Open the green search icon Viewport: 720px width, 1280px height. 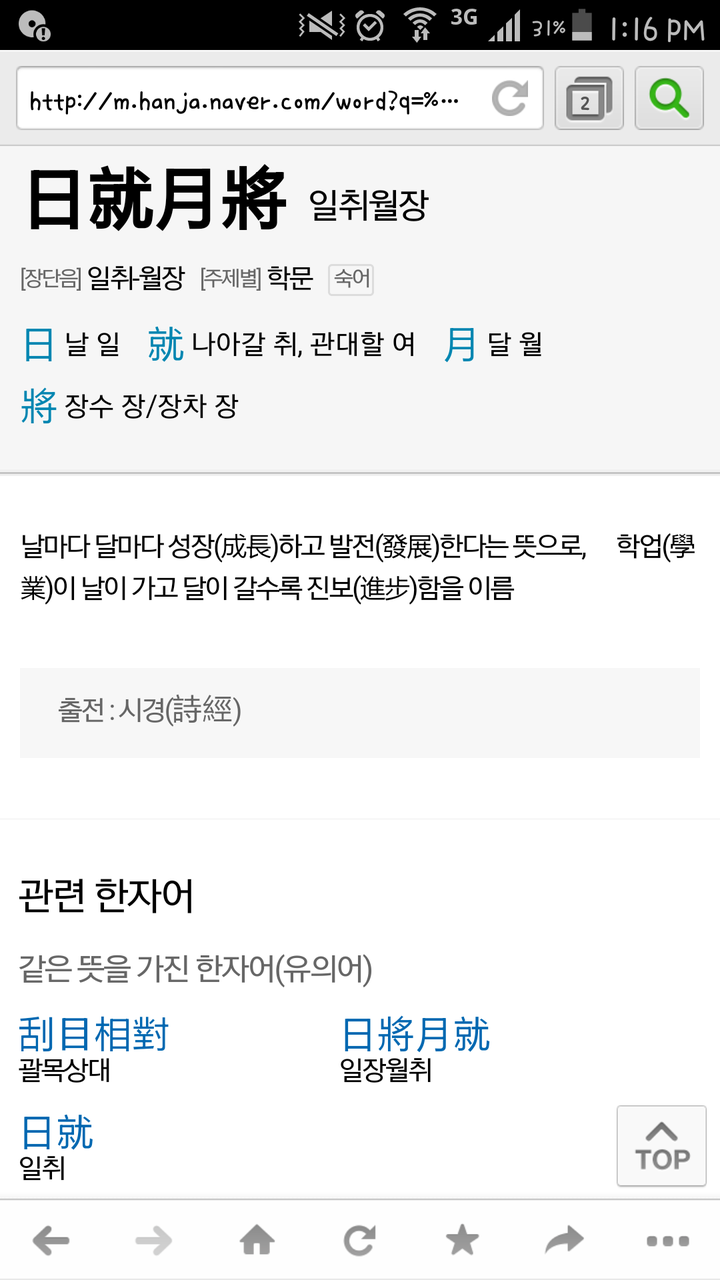coord(669,99)
